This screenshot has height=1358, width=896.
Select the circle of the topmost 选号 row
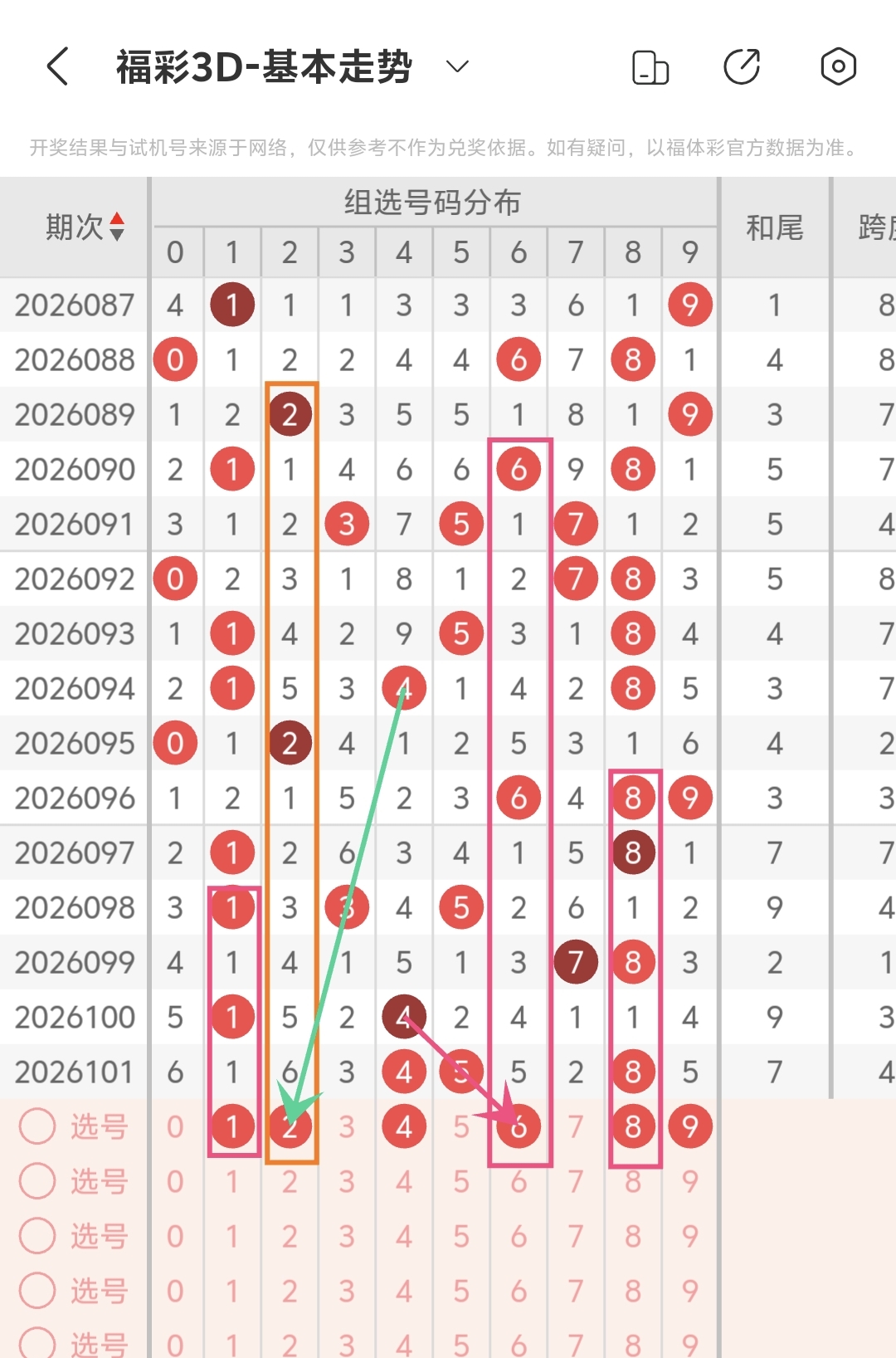click(37, 1126)
